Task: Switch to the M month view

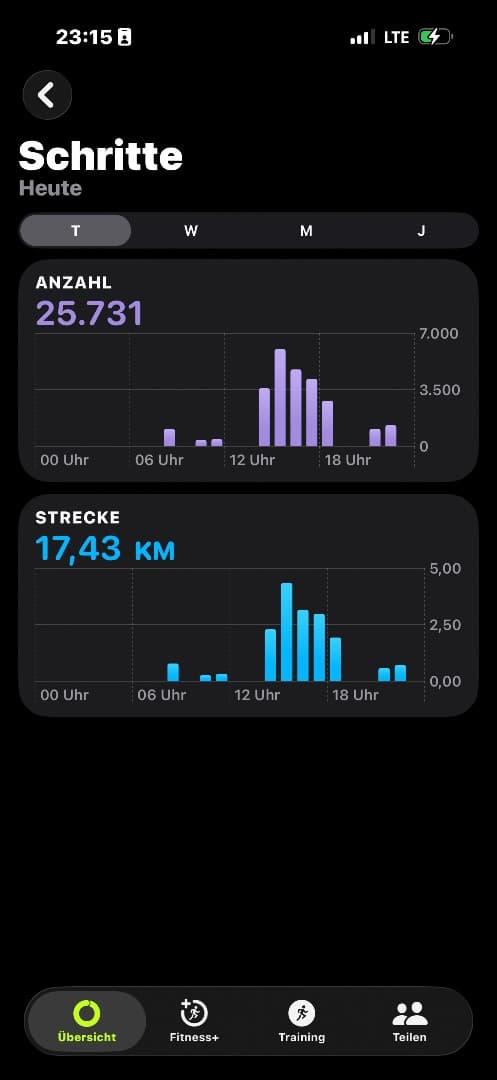Action: [306, 231]
